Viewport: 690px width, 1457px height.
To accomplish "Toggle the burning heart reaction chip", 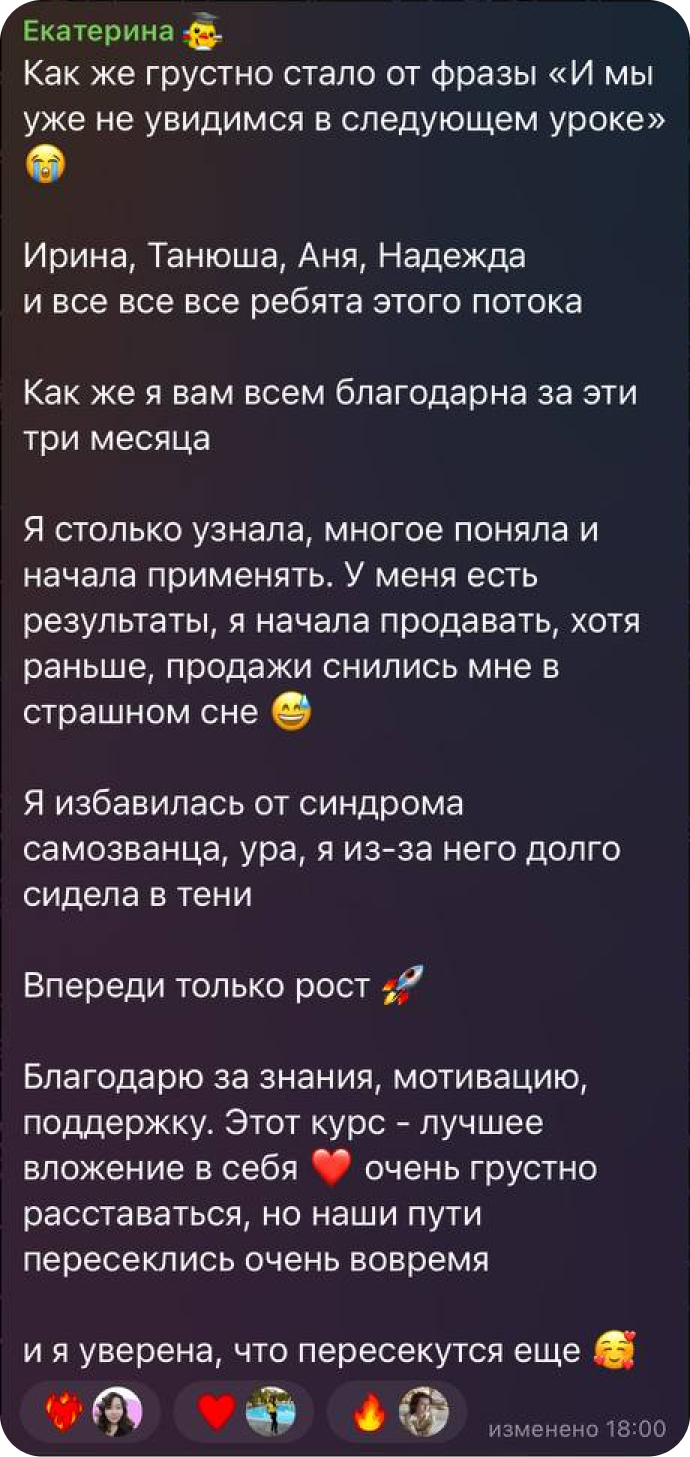I will 94,1413.
